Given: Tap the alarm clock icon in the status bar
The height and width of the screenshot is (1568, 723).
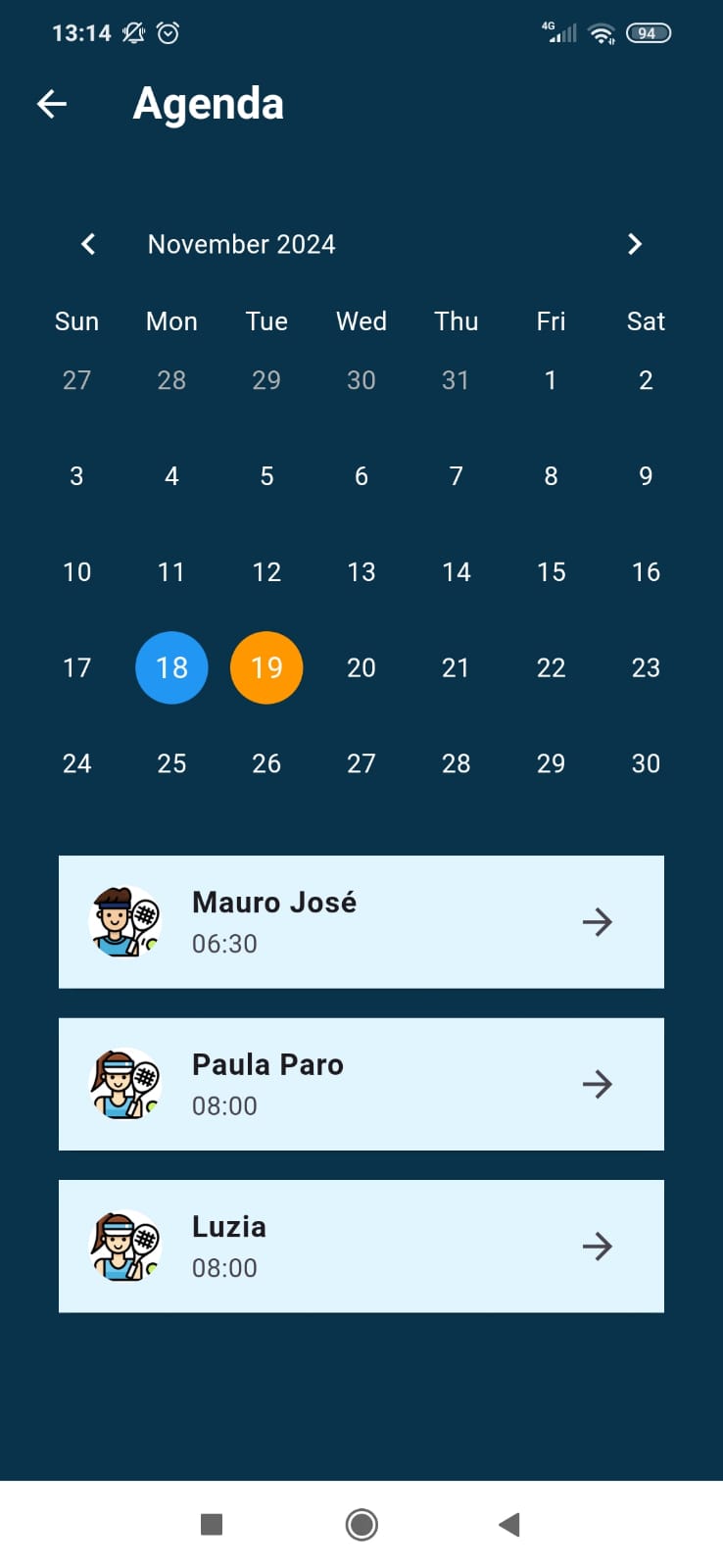Looking at the screenshot, I should pyautogui.click(x=169, y=32).
